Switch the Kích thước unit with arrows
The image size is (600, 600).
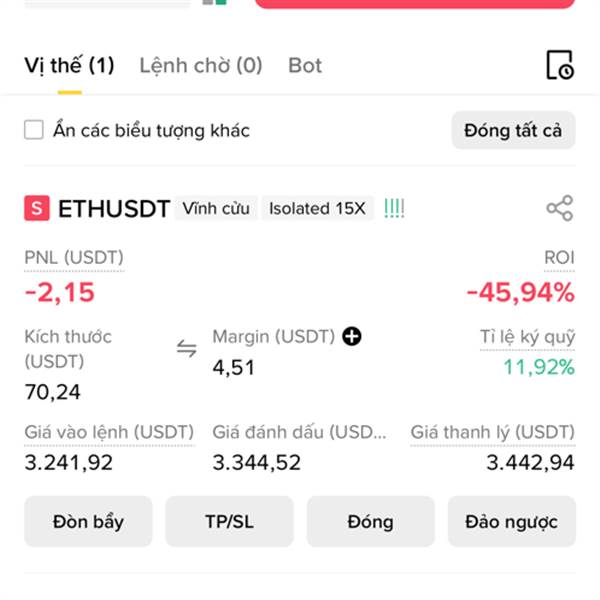click(x=187, y=348)
